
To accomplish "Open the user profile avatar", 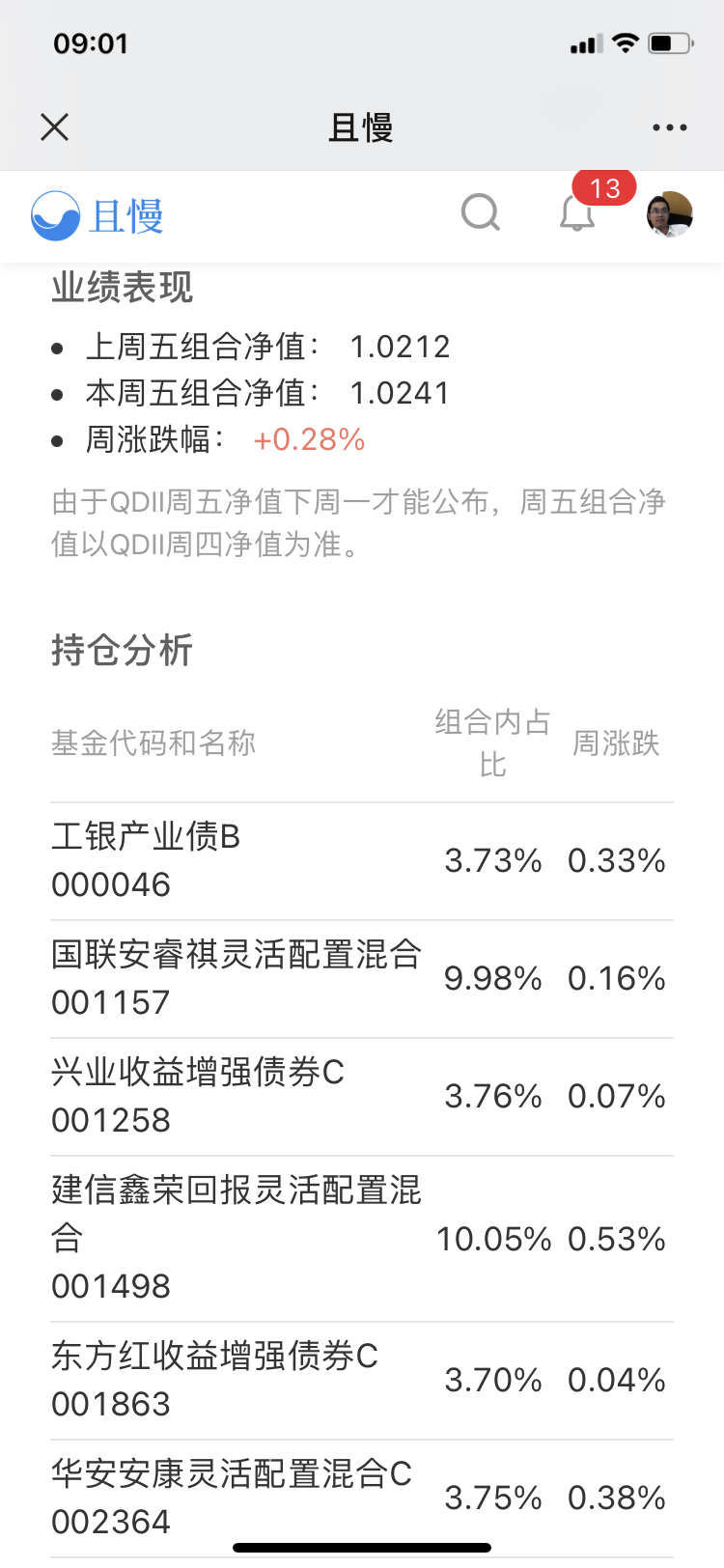I will (x=669, y=213).
